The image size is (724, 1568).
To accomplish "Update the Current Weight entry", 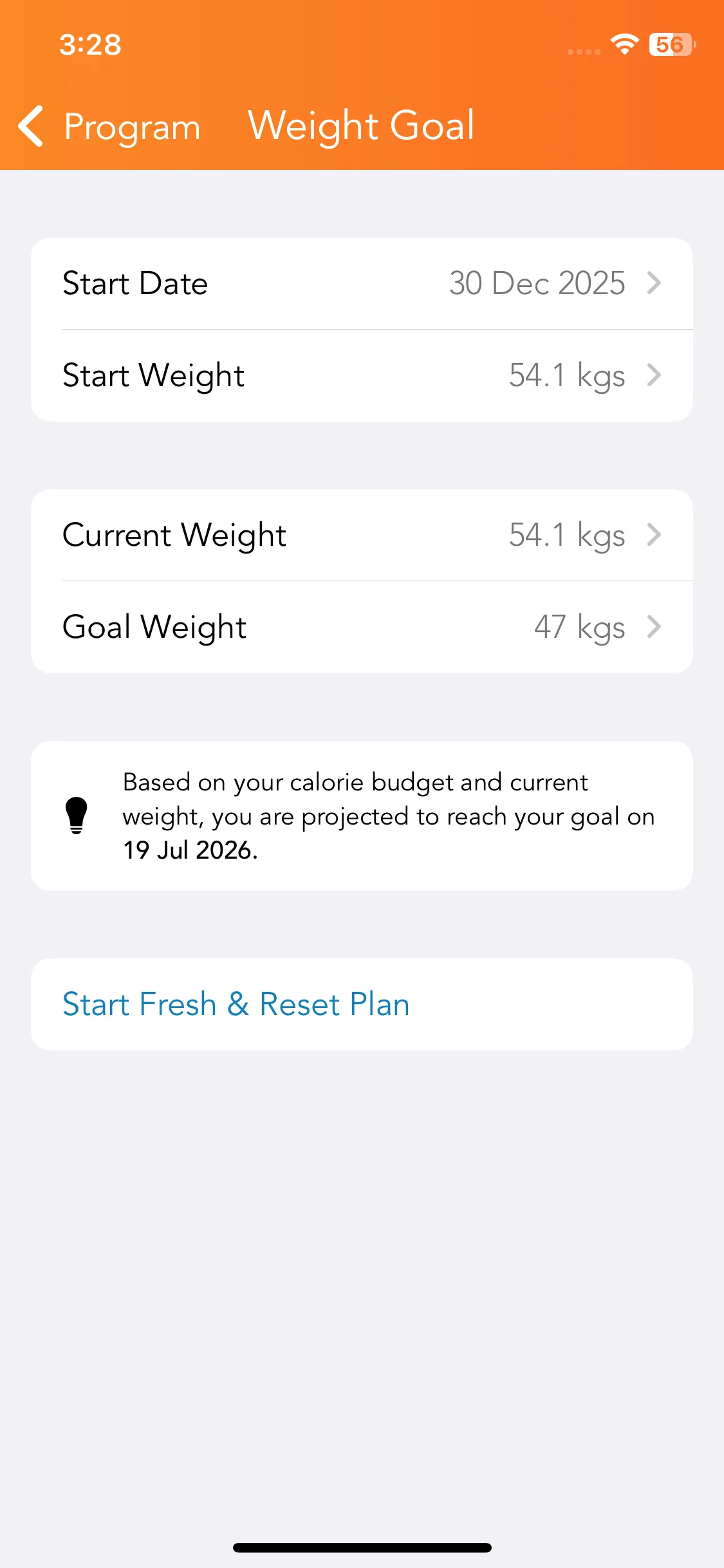I will pyautogui.click(x=362, y=535).
